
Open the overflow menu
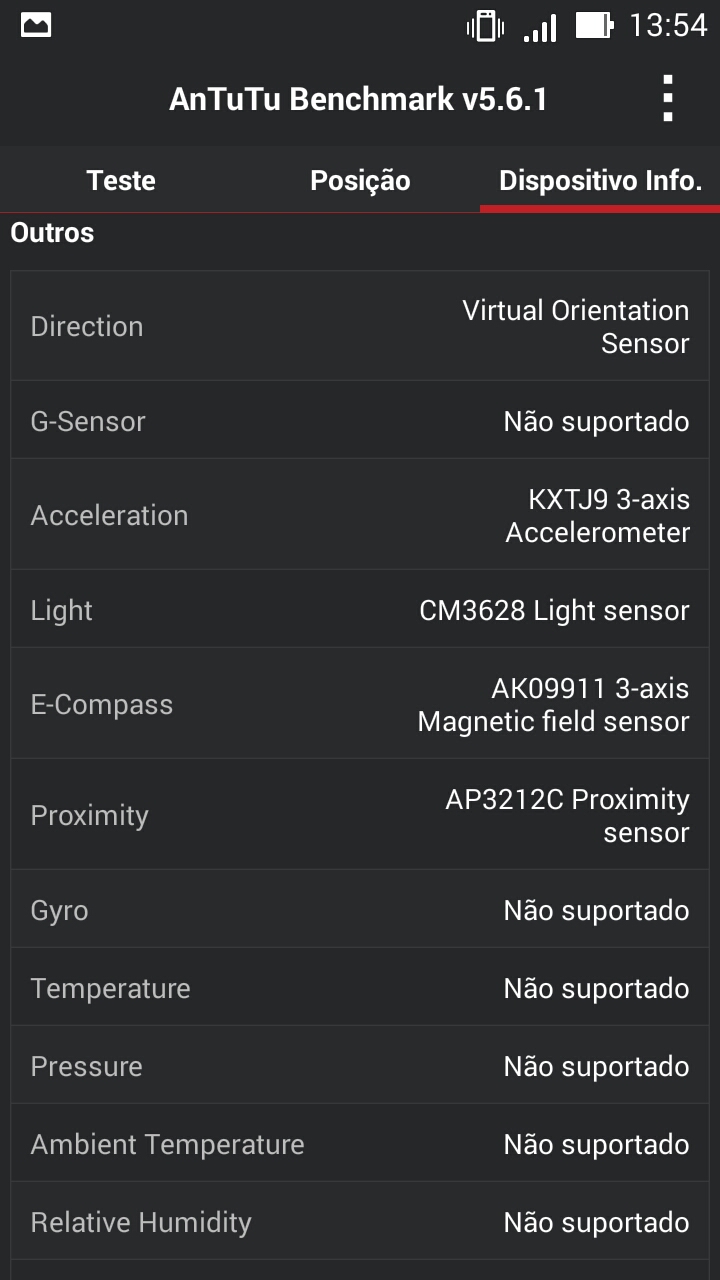pos(667,99)
